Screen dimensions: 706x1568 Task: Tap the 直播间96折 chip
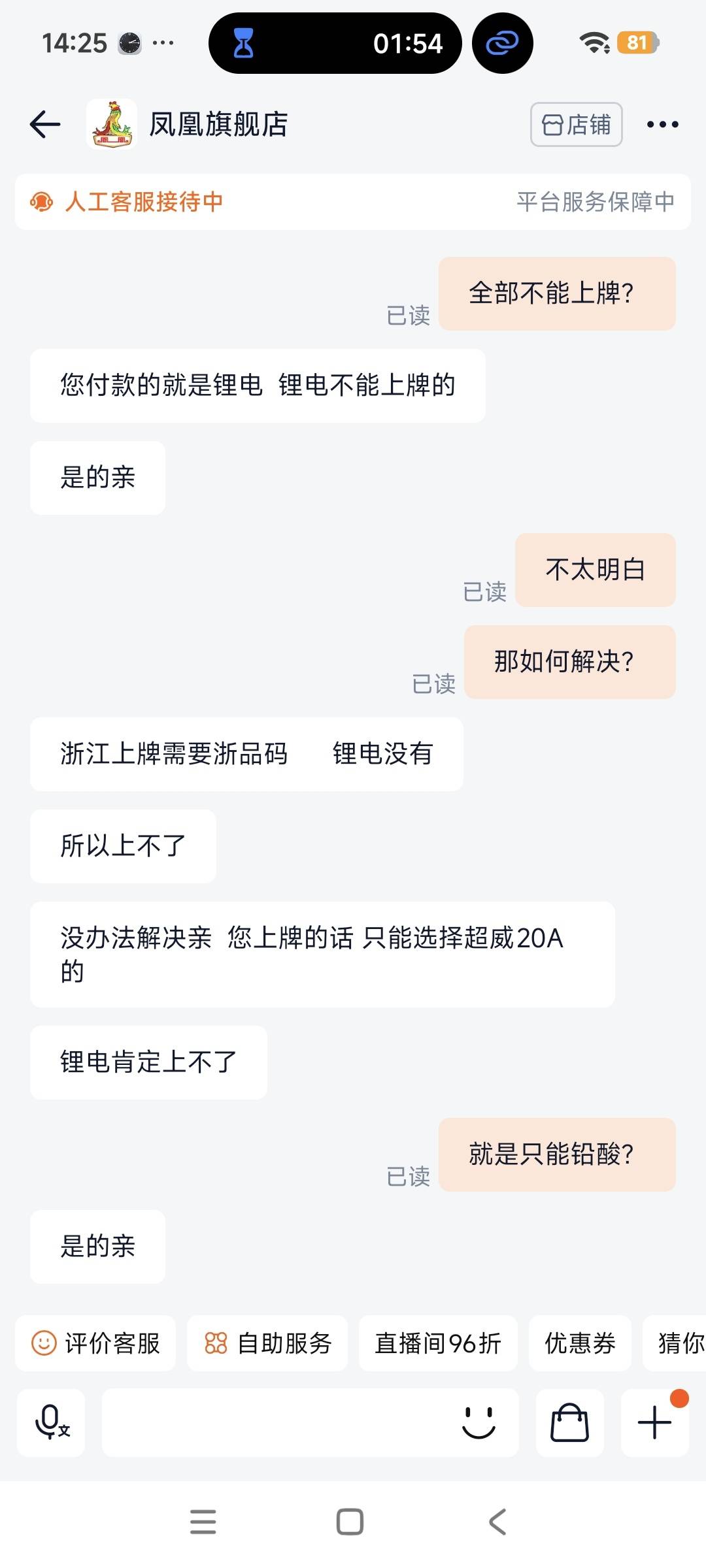pyautogui.click(x=438, y=1343)
